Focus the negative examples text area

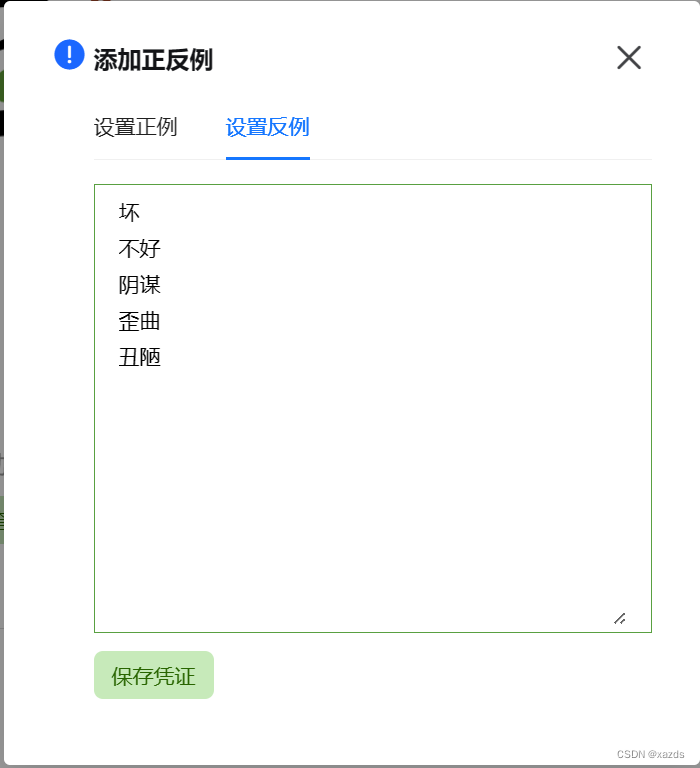(x=373, y=408)
